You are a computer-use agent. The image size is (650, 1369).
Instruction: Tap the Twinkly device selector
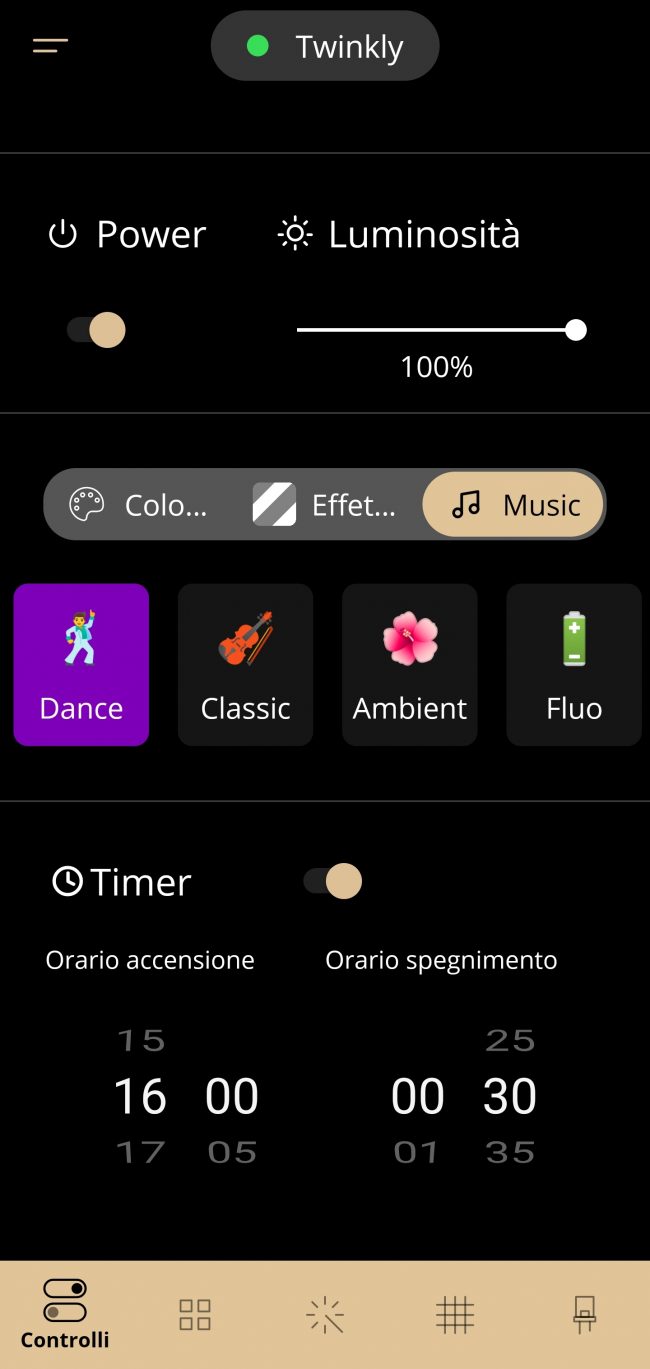point(325,46)
